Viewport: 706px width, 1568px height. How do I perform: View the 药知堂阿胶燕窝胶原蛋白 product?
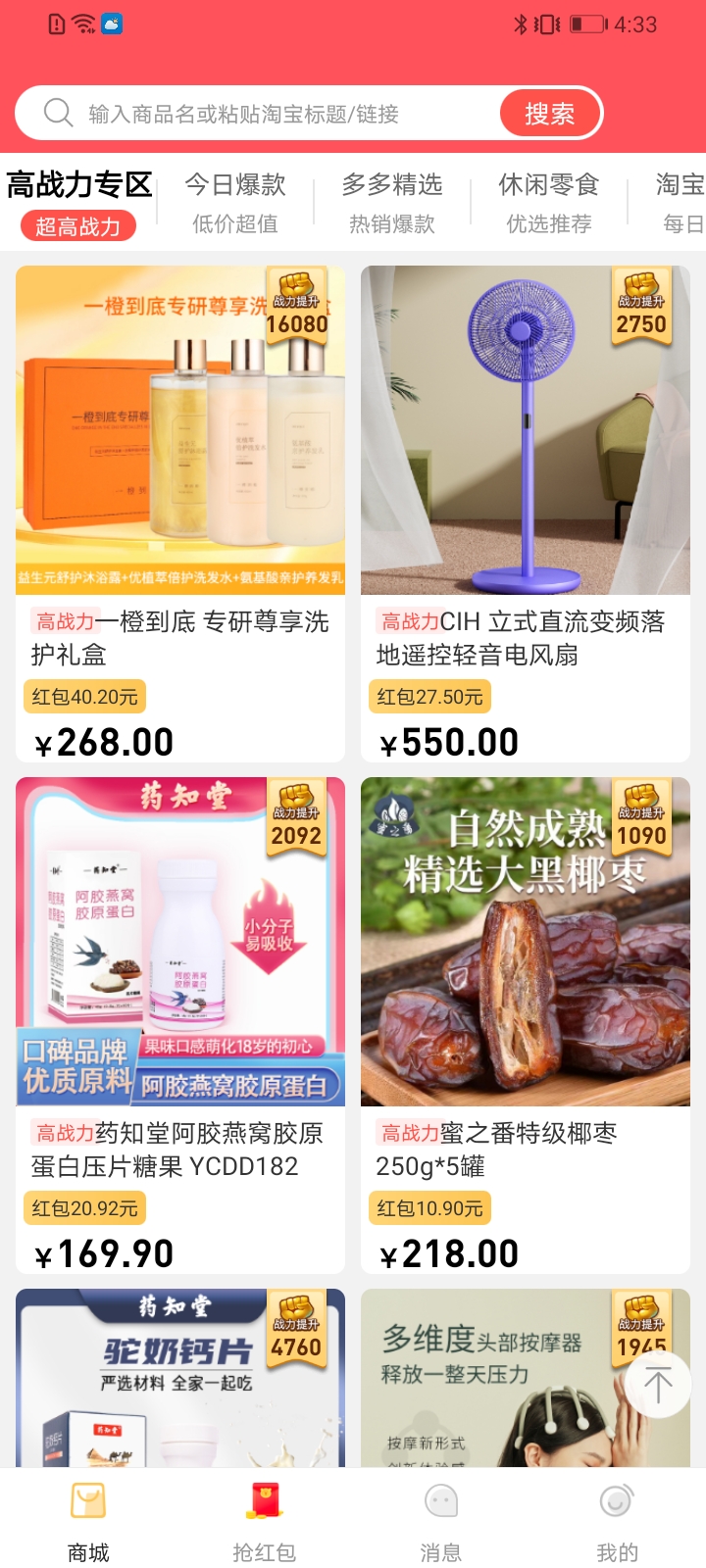pos(180,1025)
